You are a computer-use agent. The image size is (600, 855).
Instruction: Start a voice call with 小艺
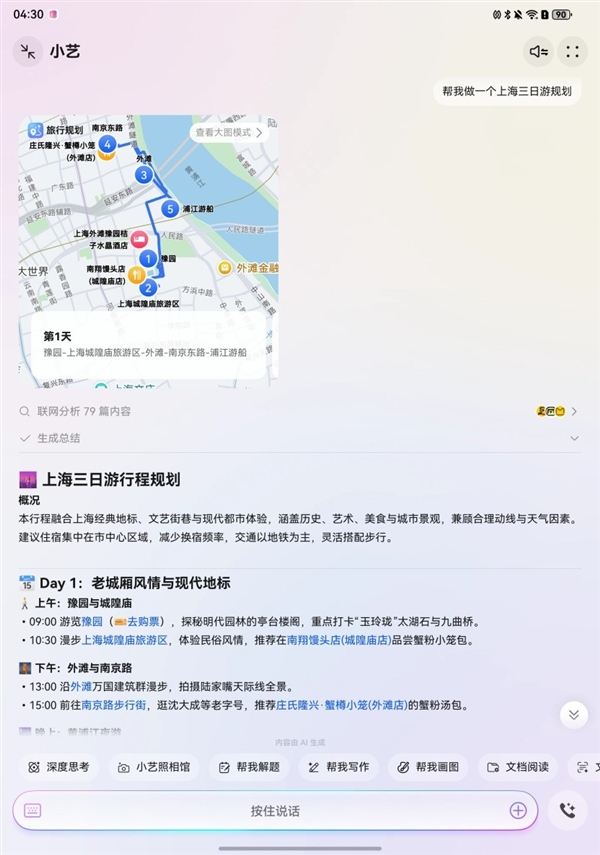(x=568, y=811)
